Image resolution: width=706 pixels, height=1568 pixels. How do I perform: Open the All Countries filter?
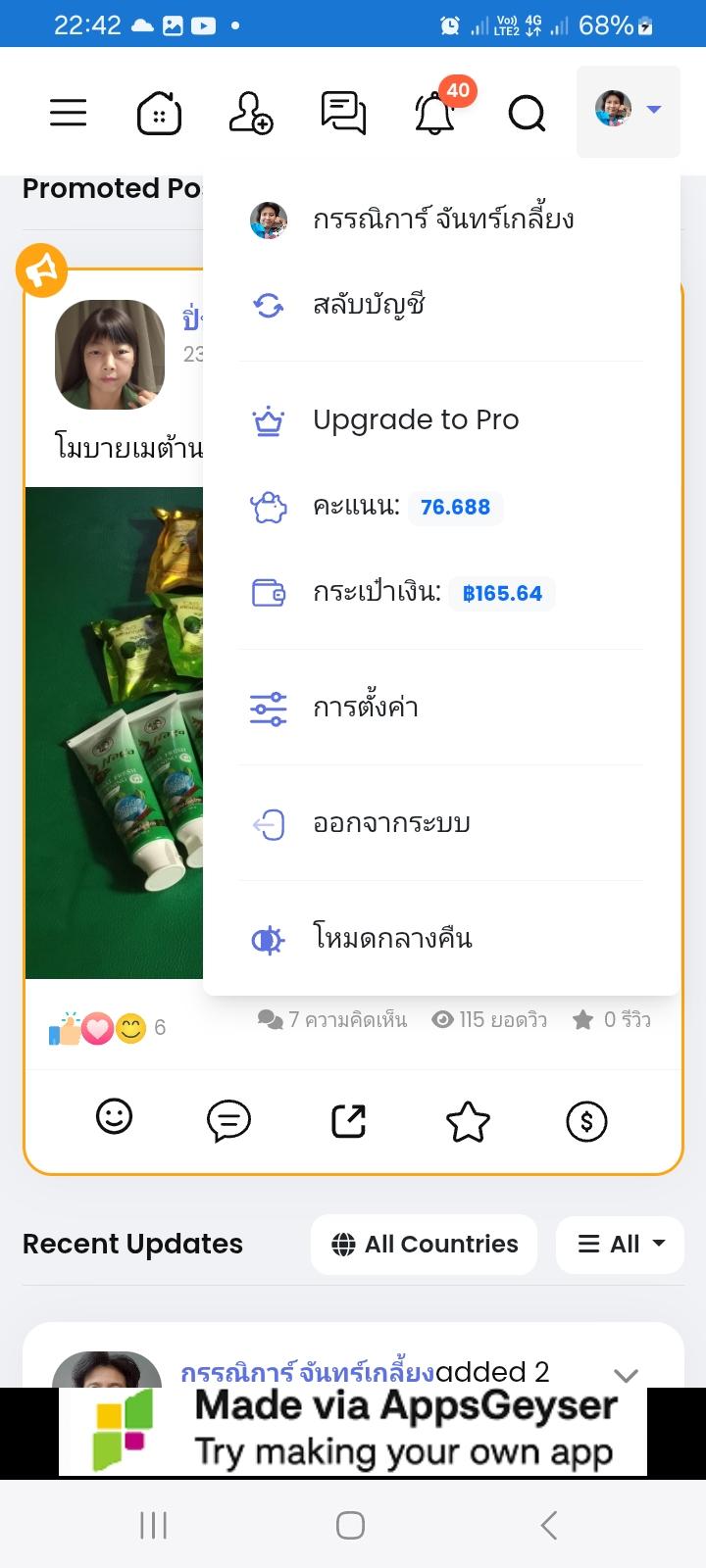click(424, 1245)
